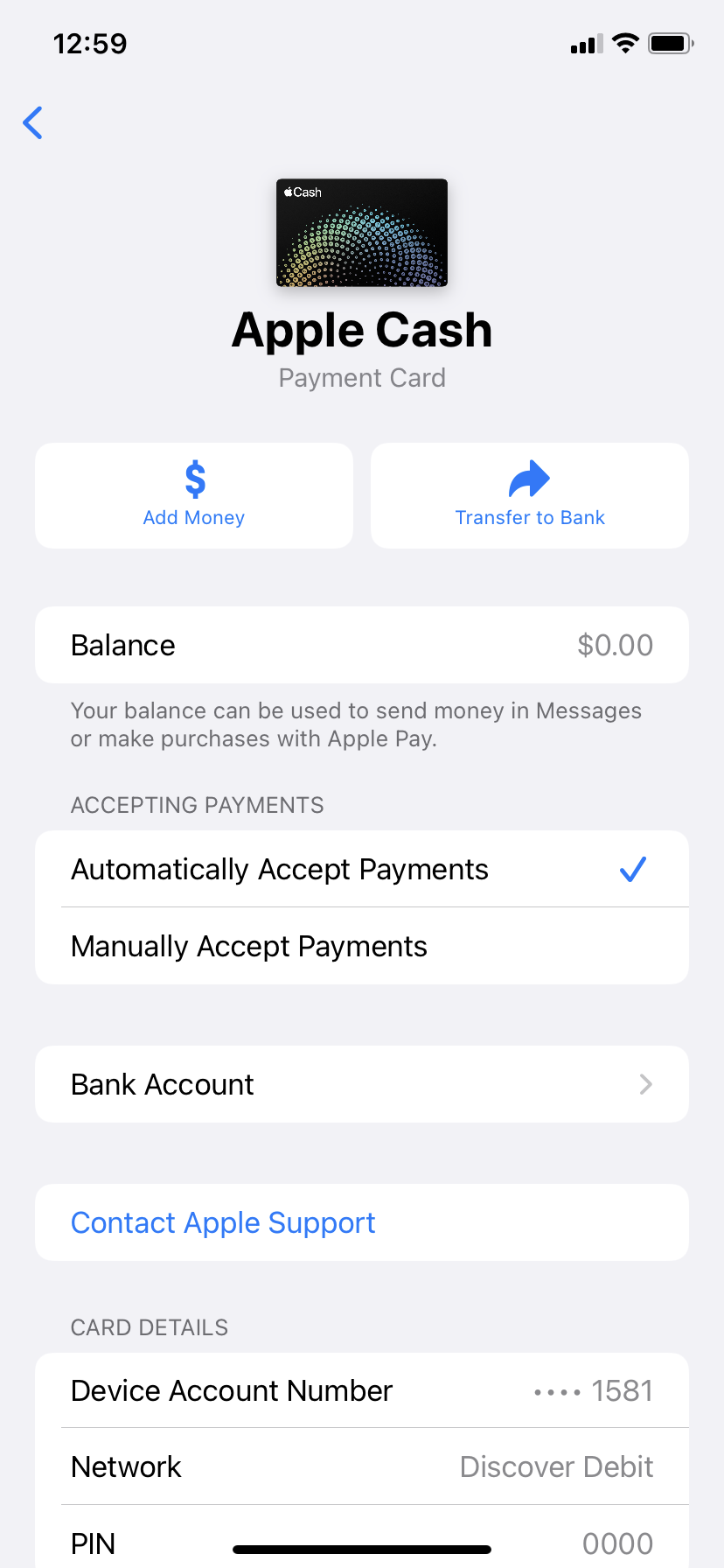The image size is (724, 1568).
Task: Open the Bank Account row
Action: (362, 1084)
